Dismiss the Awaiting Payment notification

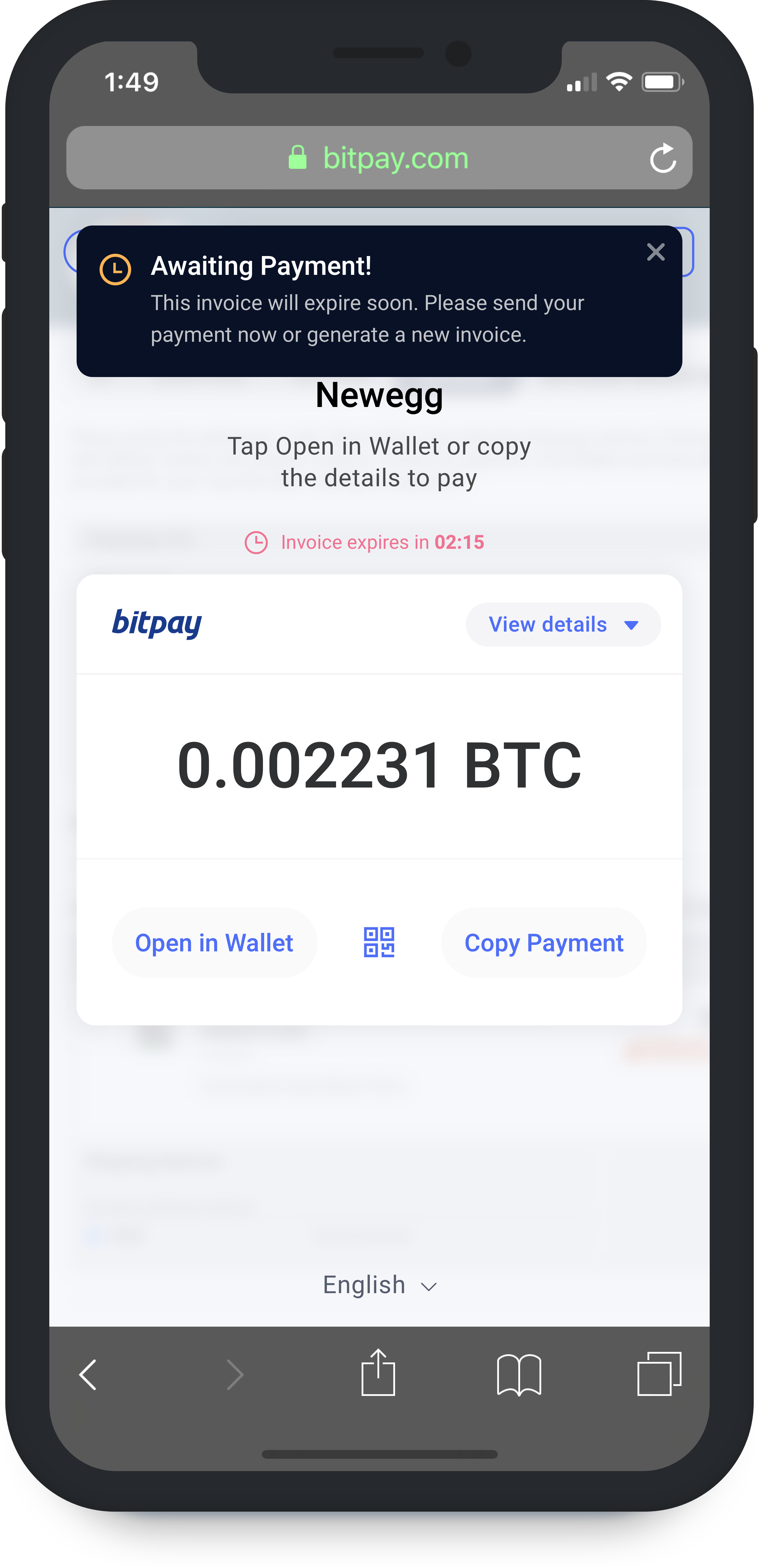[x=655, y=252]
